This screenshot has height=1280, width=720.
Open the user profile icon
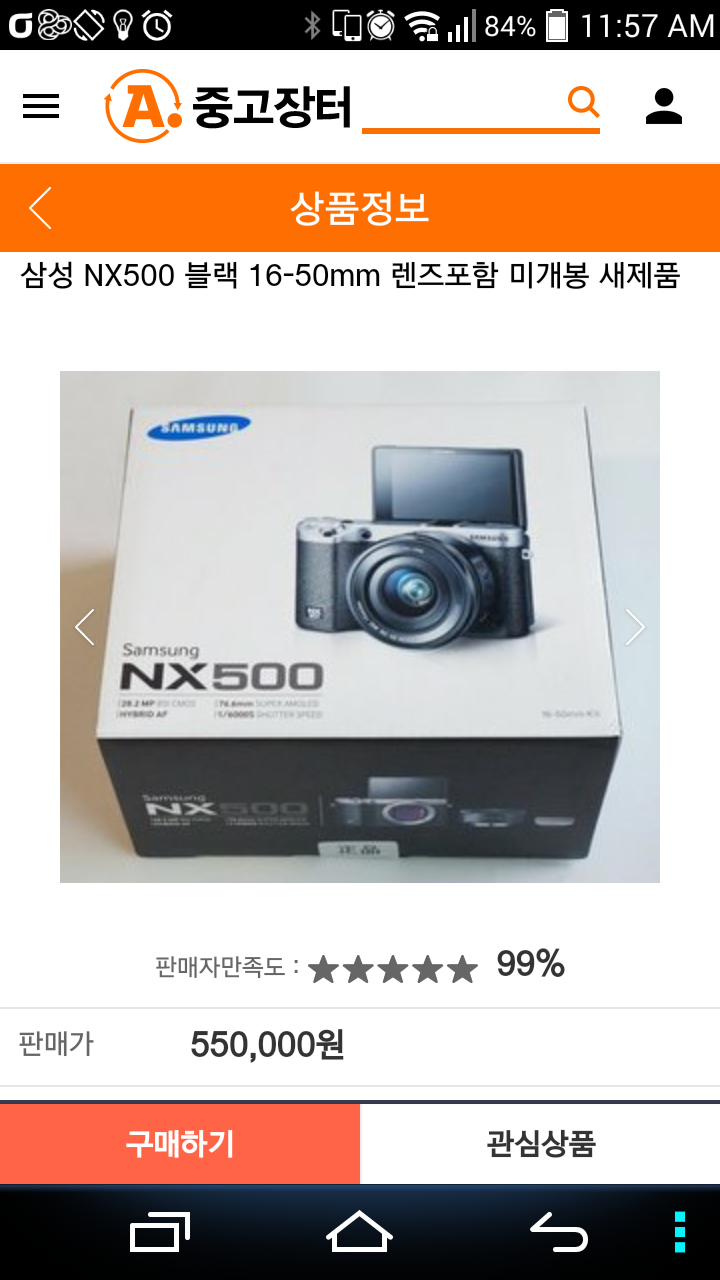(x=663, y=106)
